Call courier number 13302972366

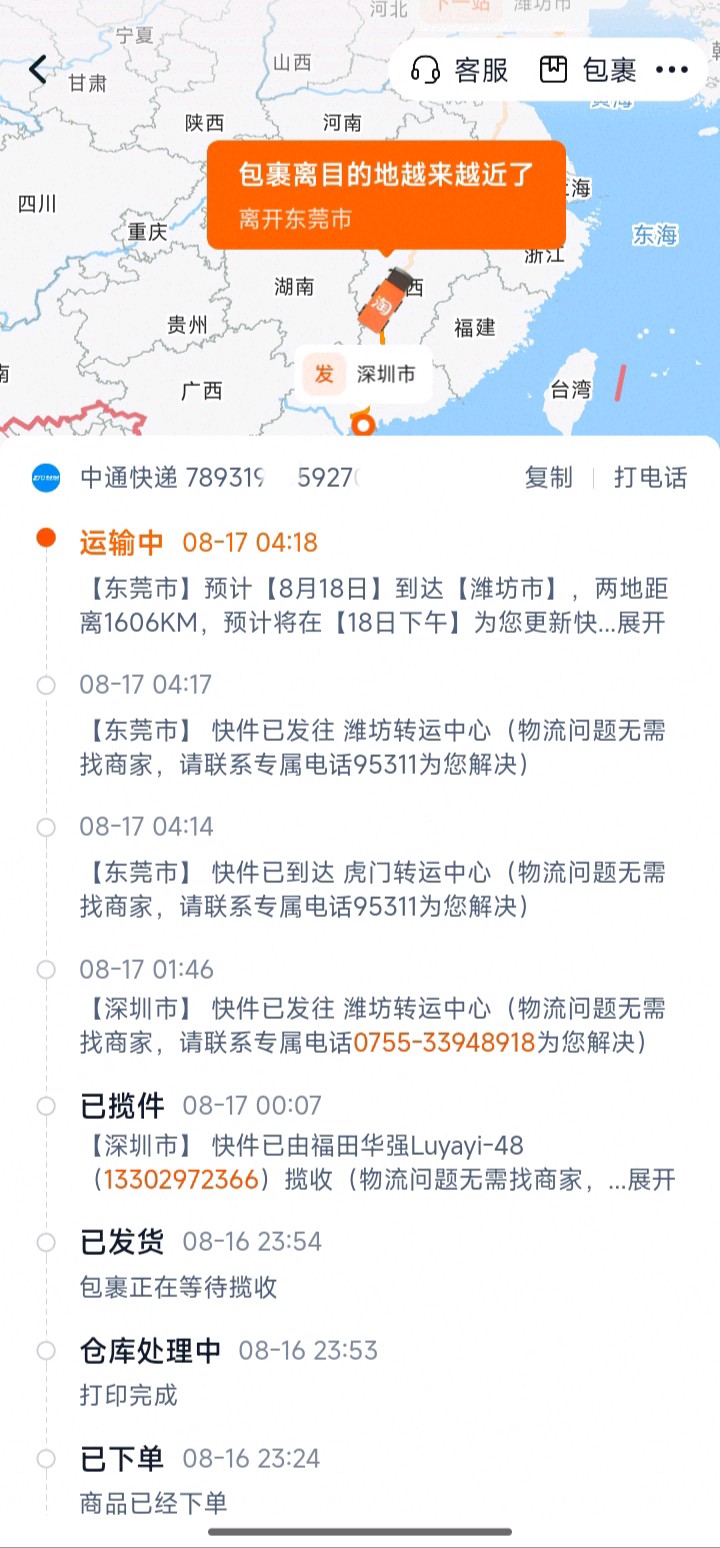pyautogui.click(x=182, y=1180)
